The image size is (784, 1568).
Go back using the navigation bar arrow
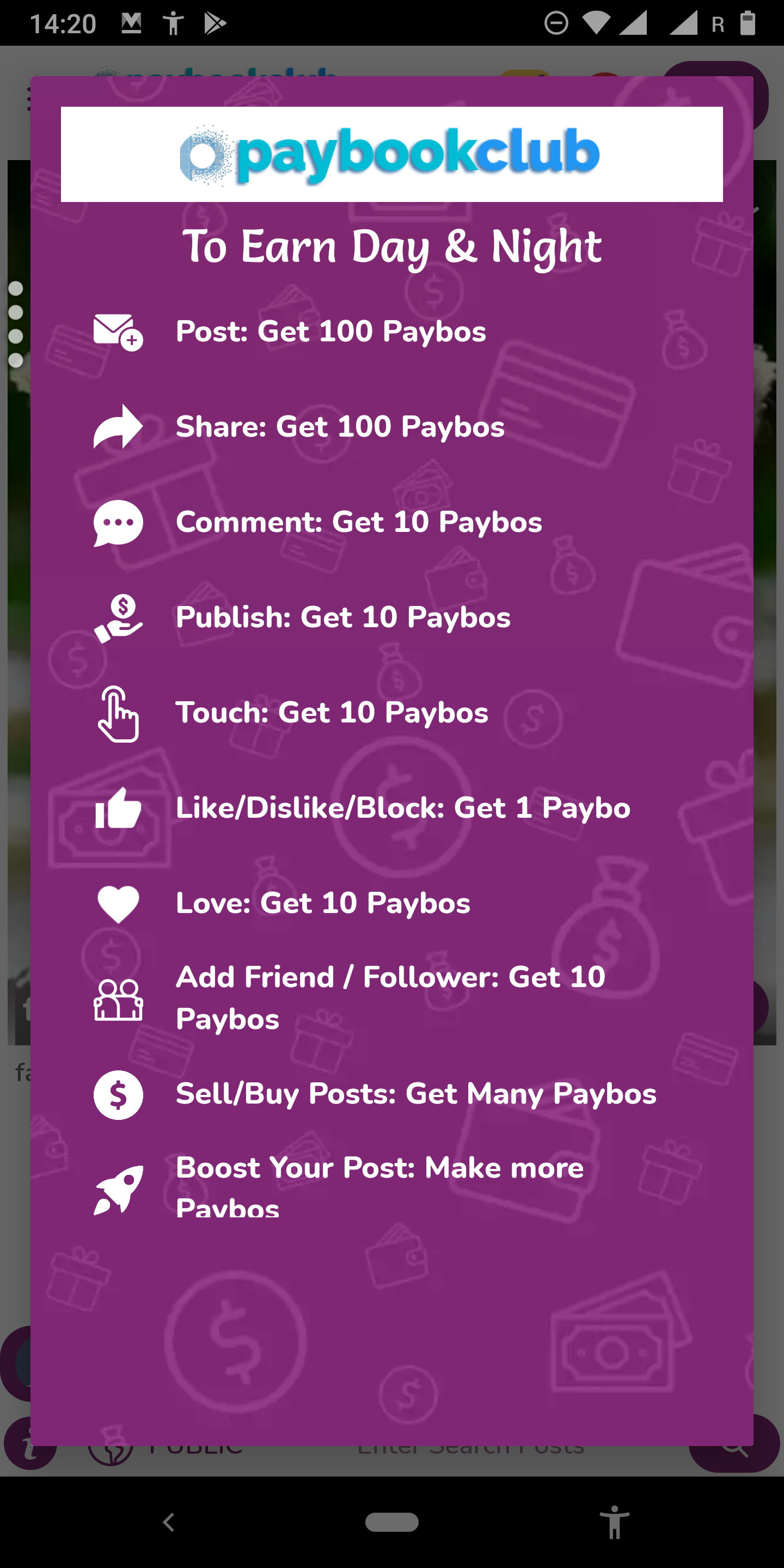(x=169, y=1522)
